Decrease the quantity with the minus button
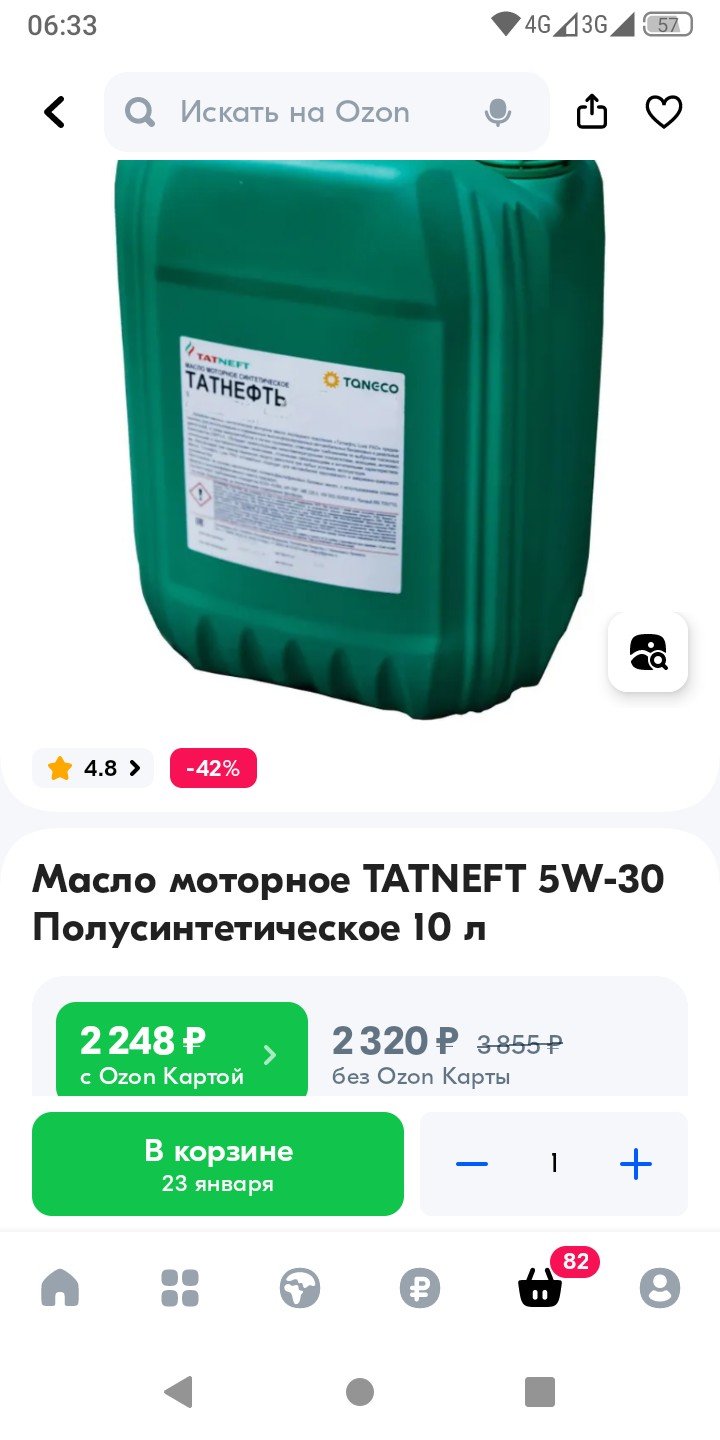The height and width of the screenshot is (1440, 720). 471,1164
